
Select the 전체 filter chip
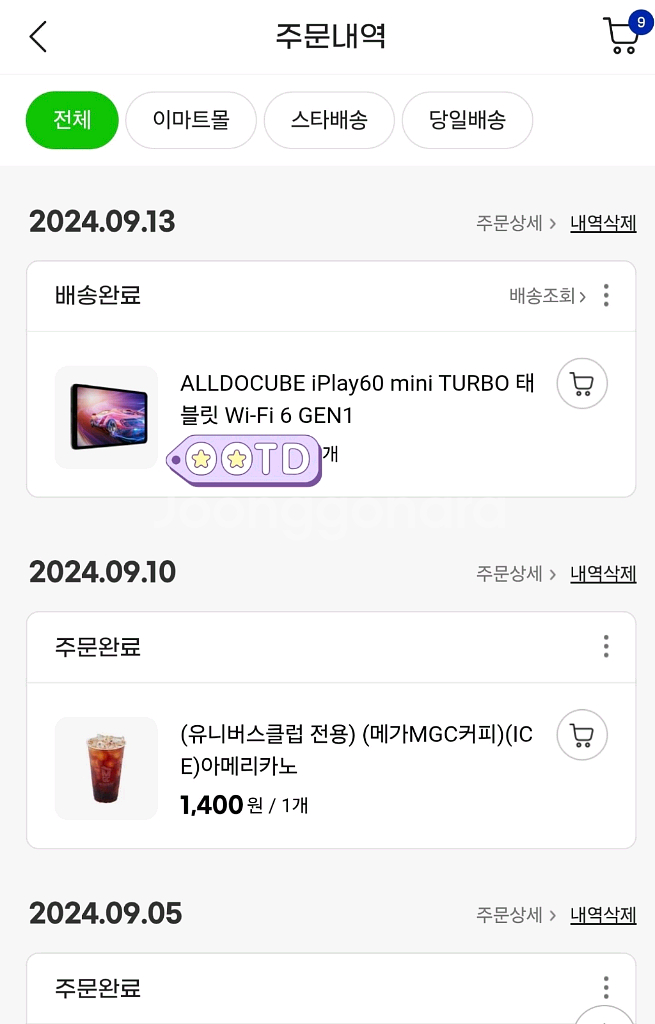pos(72,120)
